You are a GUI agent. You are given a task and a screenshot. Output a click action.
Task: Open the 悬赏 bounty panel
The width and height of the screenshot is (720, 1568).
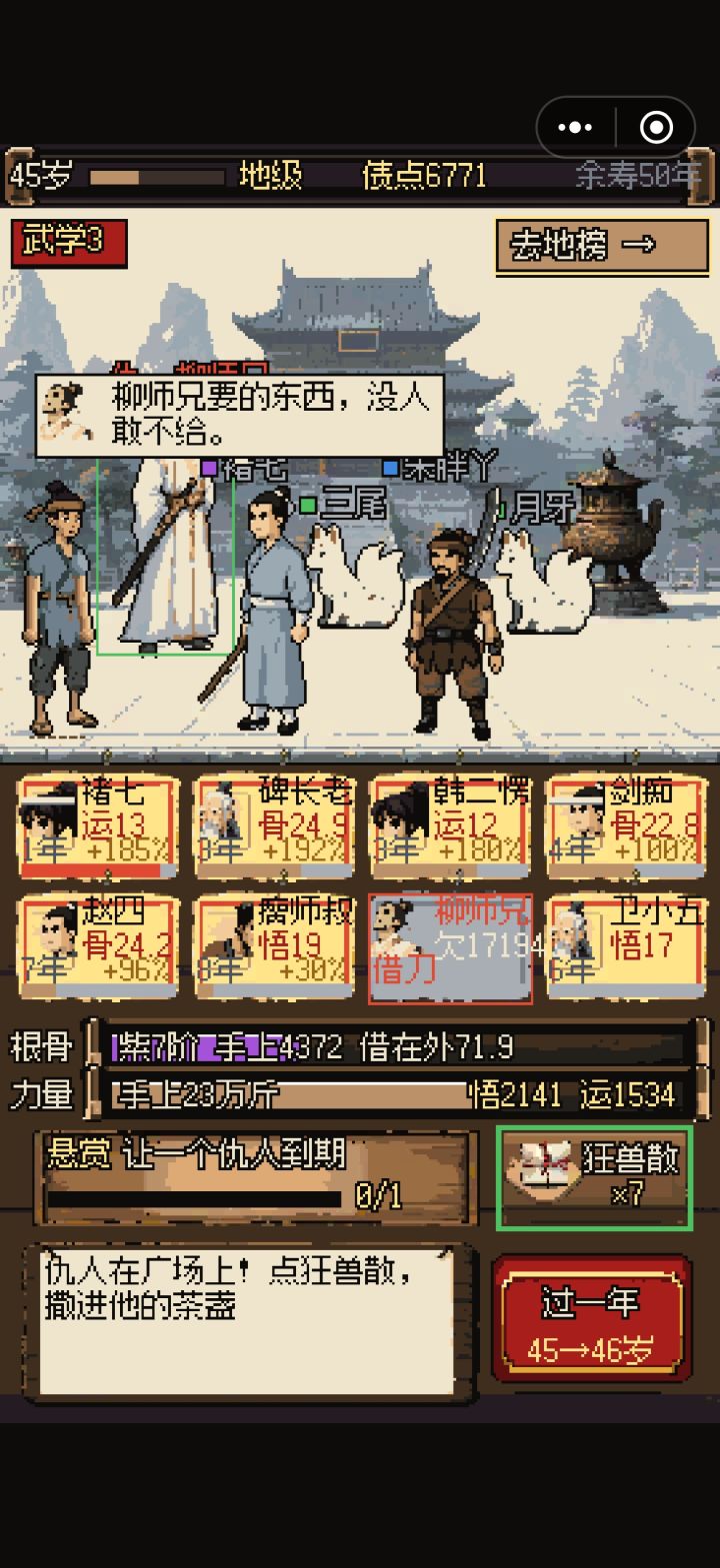pos(256,1178)
